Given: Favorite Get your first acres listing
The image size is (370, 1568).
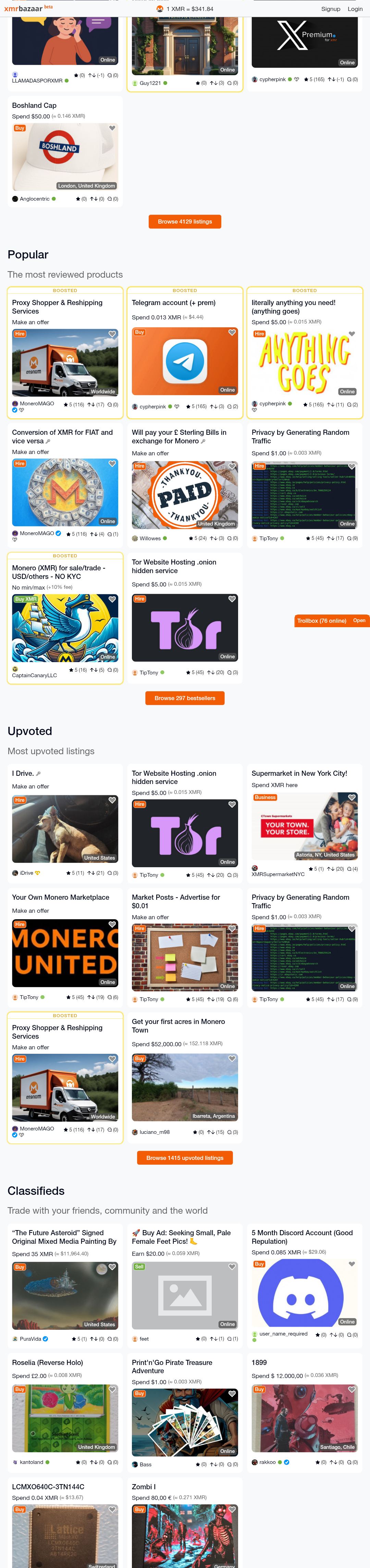Looking at the screenshot, I should tap(232, 1059).
